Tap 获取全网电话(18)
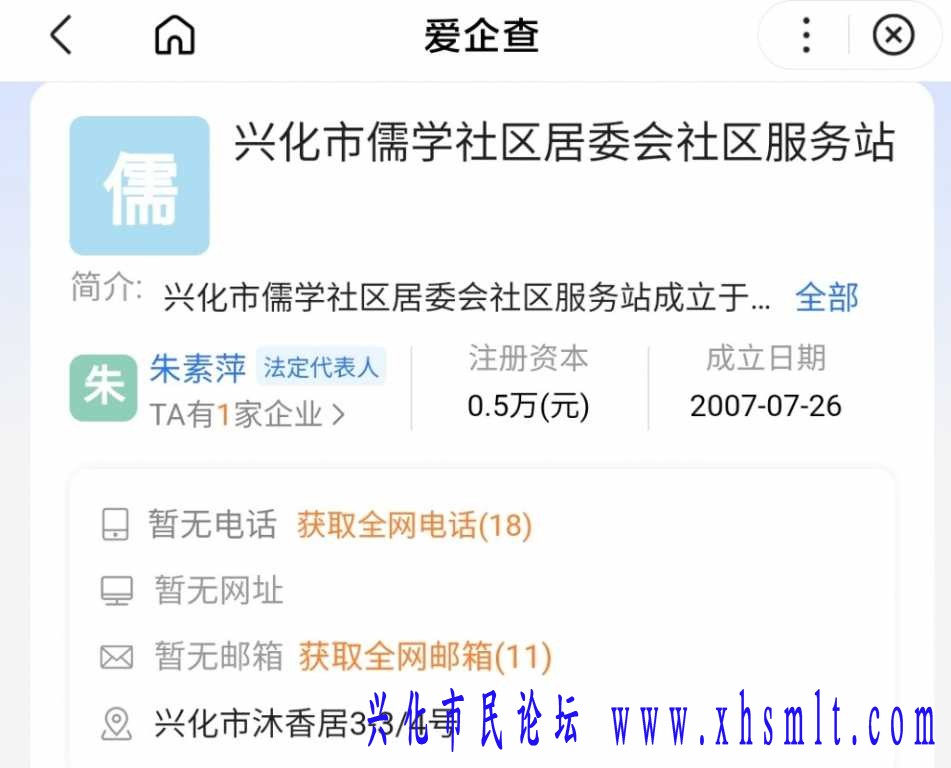 click(x=414, y=525)
